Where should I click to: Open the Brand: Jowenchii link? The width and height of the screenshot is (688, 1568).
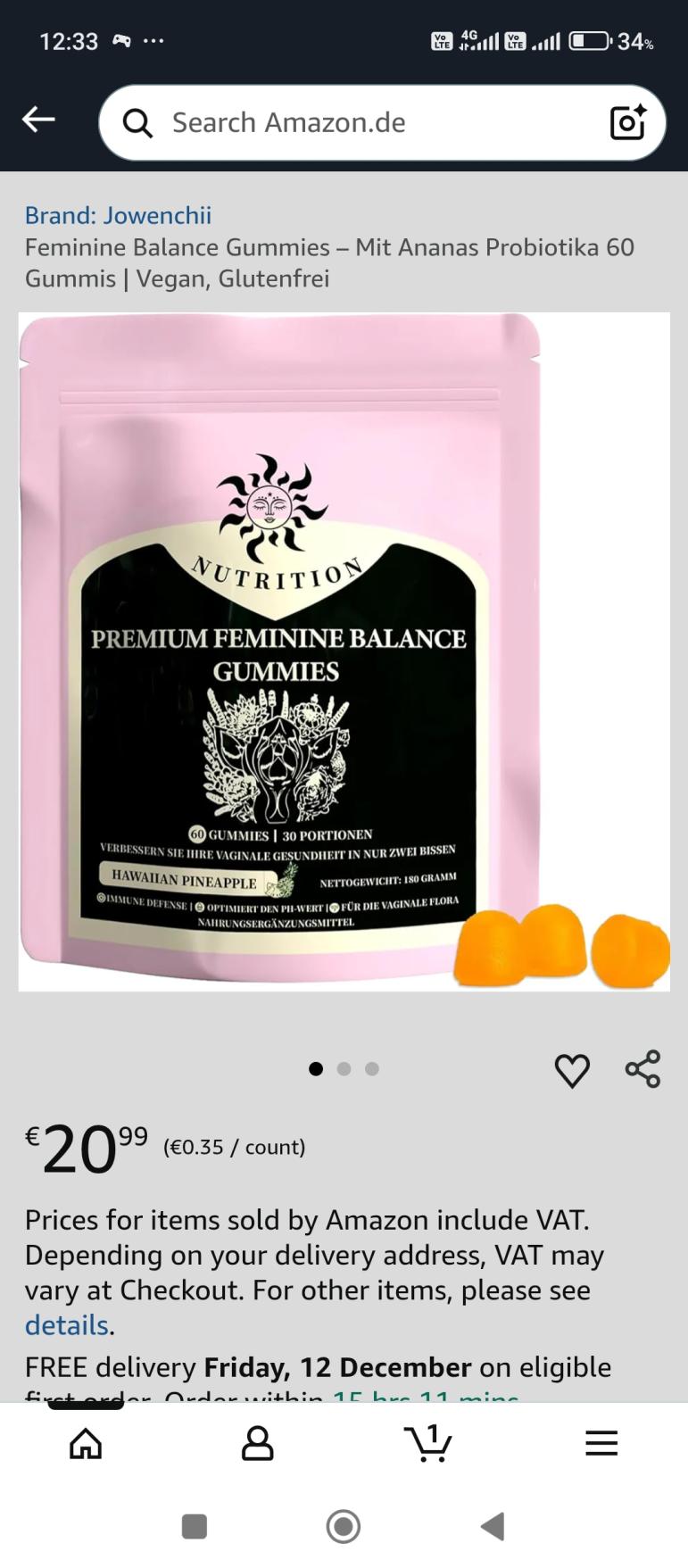(118, 215)
